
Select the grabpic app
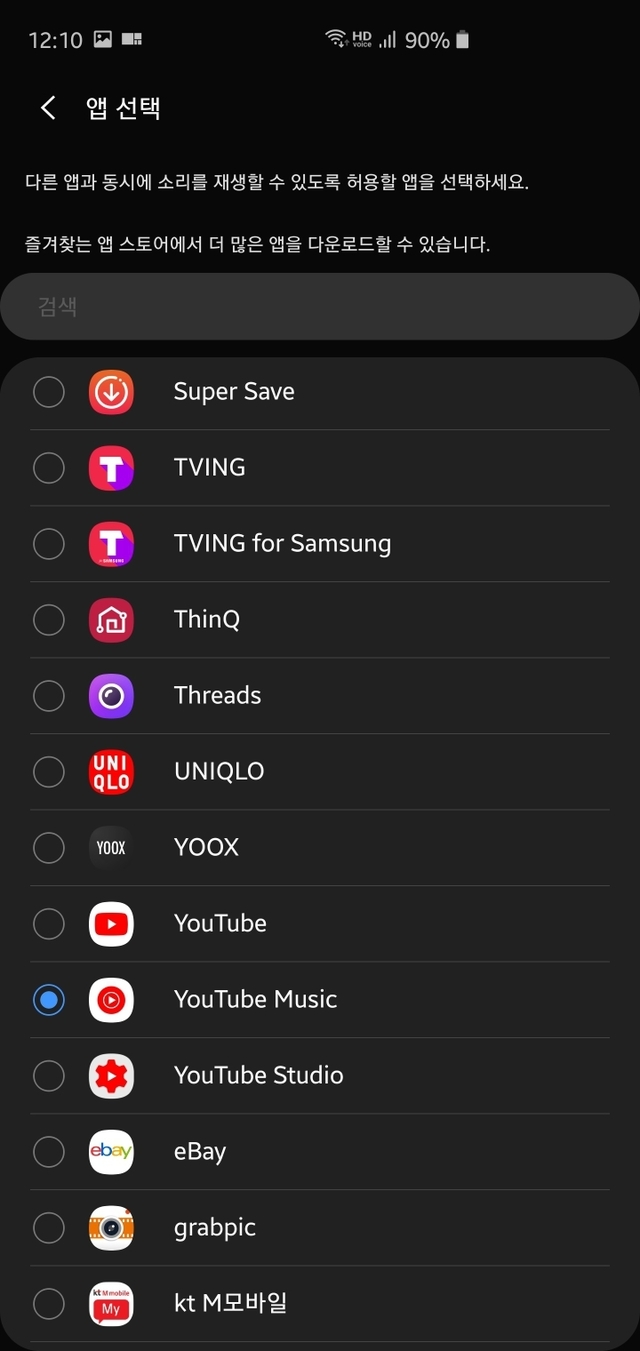click(x=49, y=1228)
